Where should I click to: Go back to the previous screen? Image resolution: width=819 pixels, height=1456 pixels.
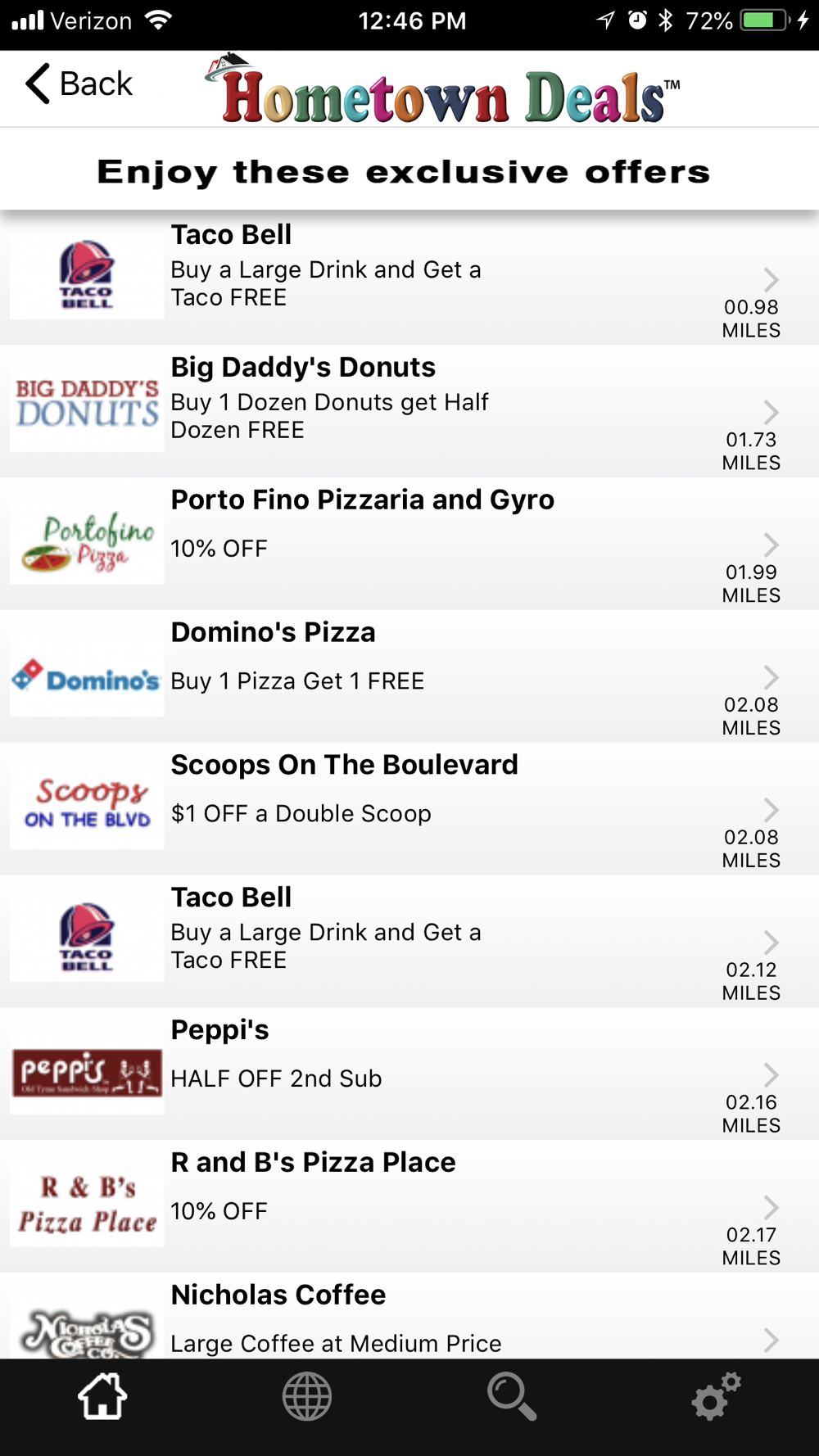tap(79, 84)
